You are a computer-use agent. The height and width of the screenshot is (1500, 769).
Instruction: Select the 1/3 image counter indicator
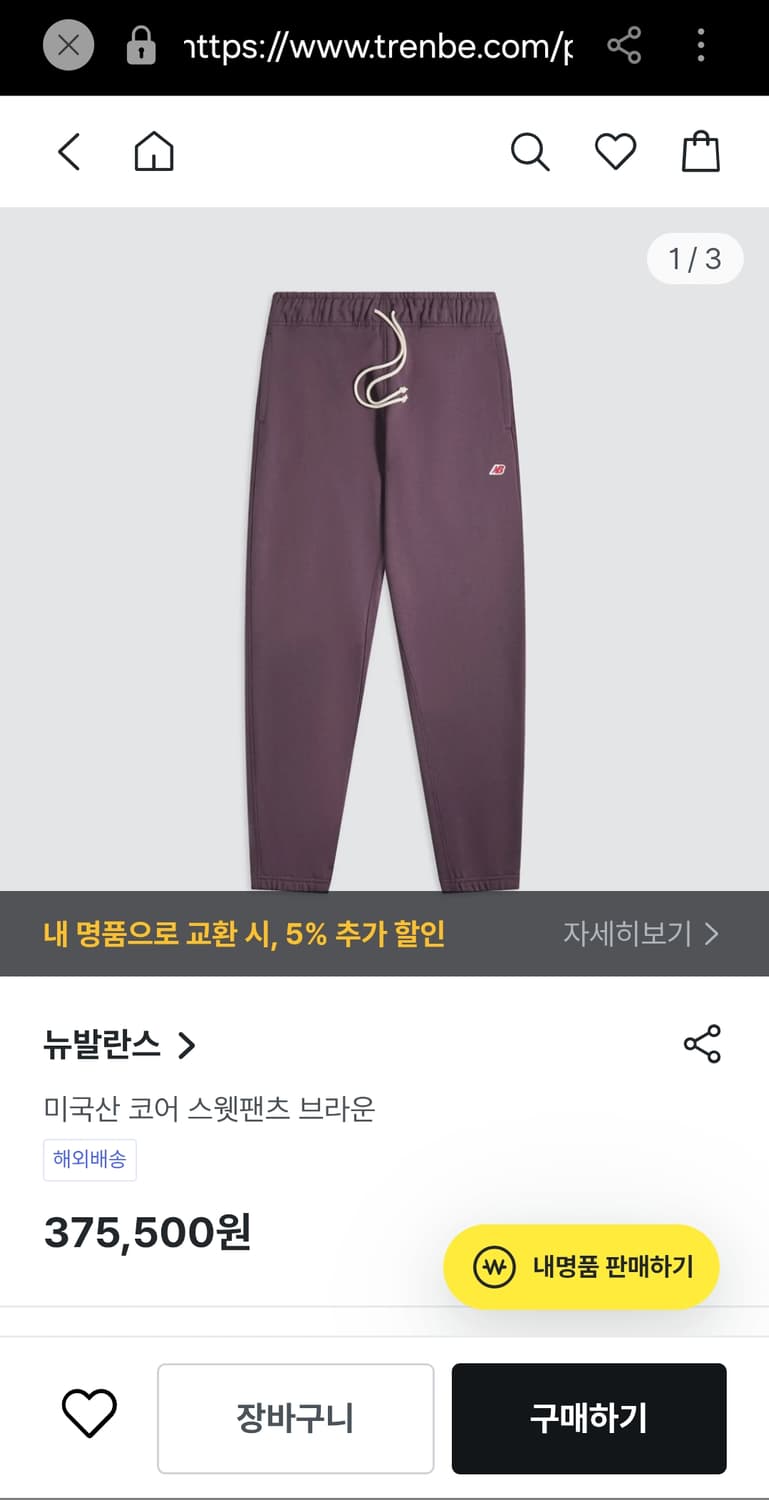694,257
